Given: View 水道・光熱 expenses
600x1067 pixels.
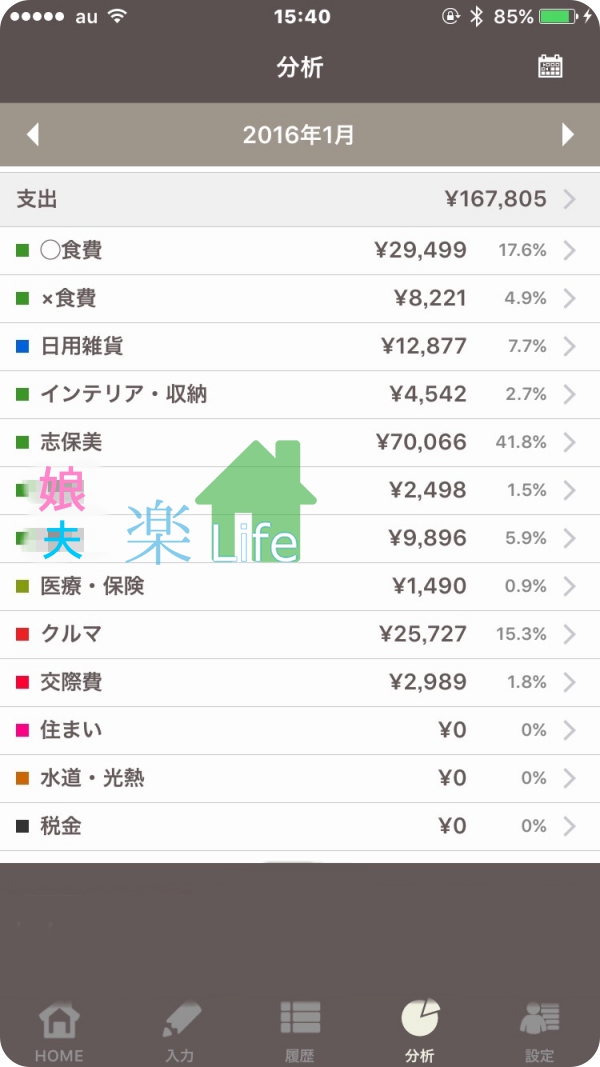Looking at the screenshot, I should tap(300, 778).
